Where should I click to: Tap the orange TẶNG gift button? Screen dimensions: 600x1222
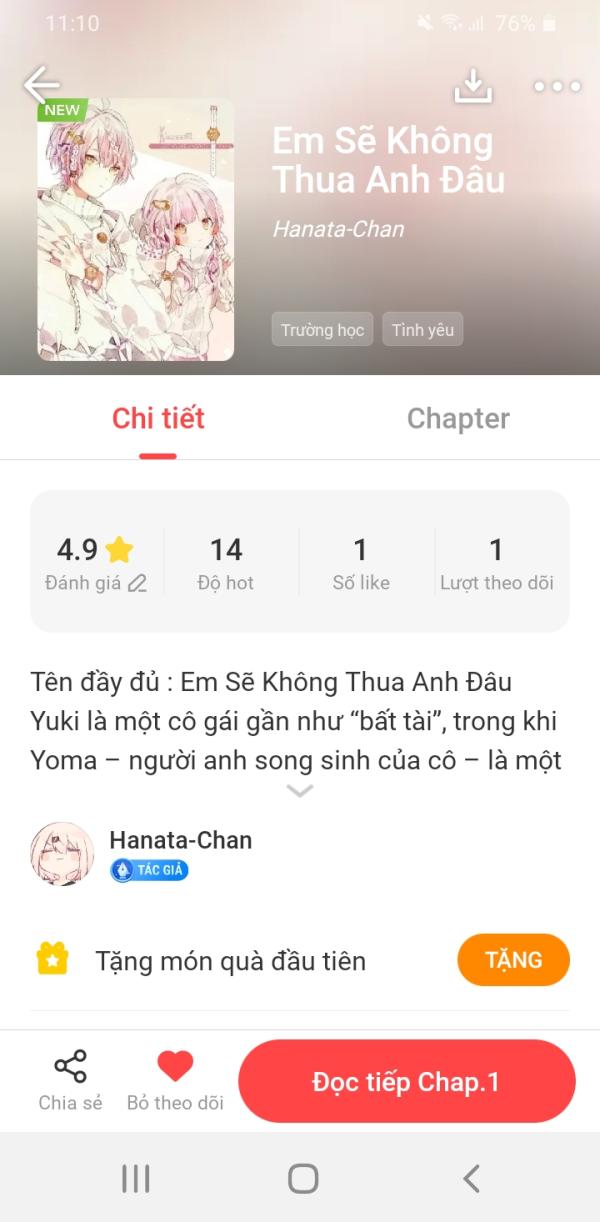[x=513, y=960]
